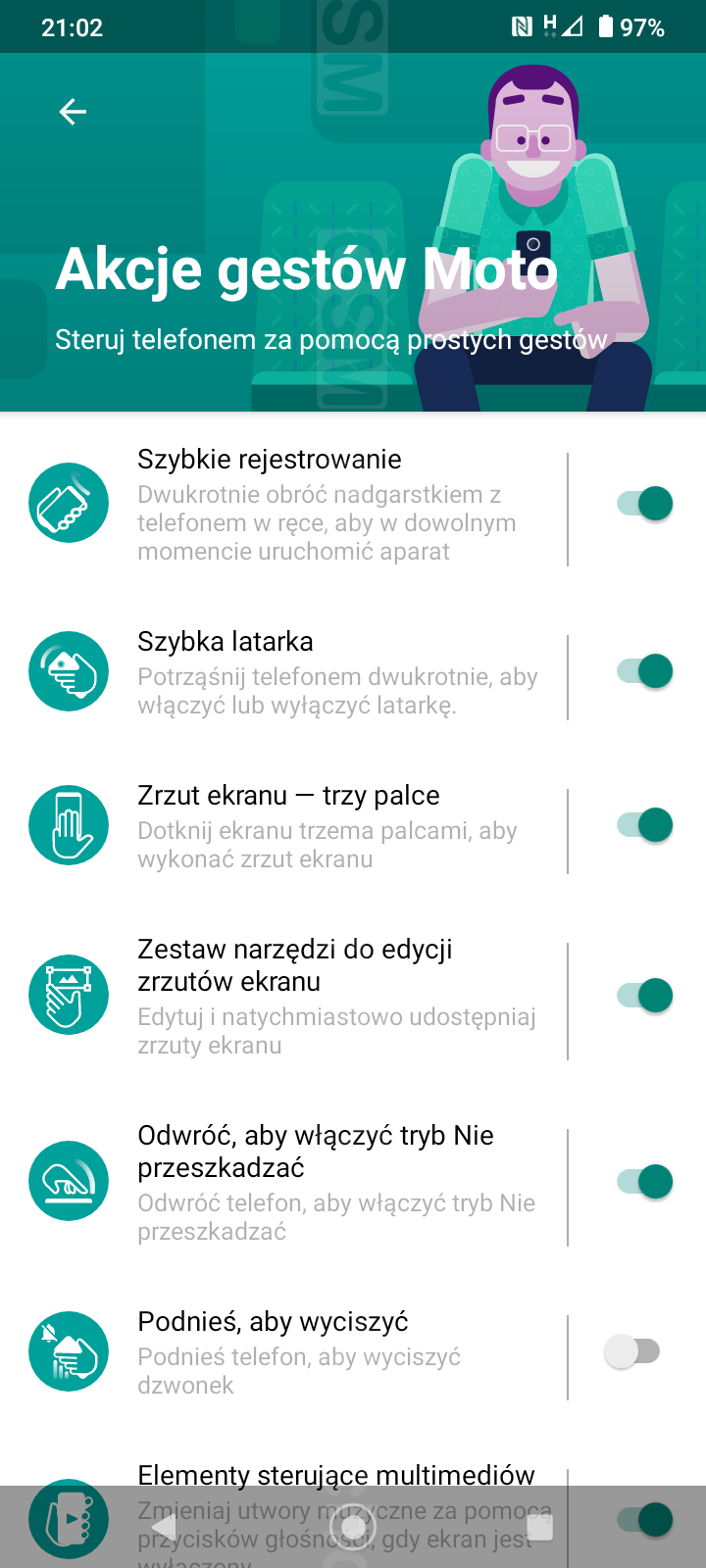Enable the Podnieś, aby wyciszyć switch
Image resolution: width=706 pixels, height=1568 pixels.
(x=632, y=1351)
